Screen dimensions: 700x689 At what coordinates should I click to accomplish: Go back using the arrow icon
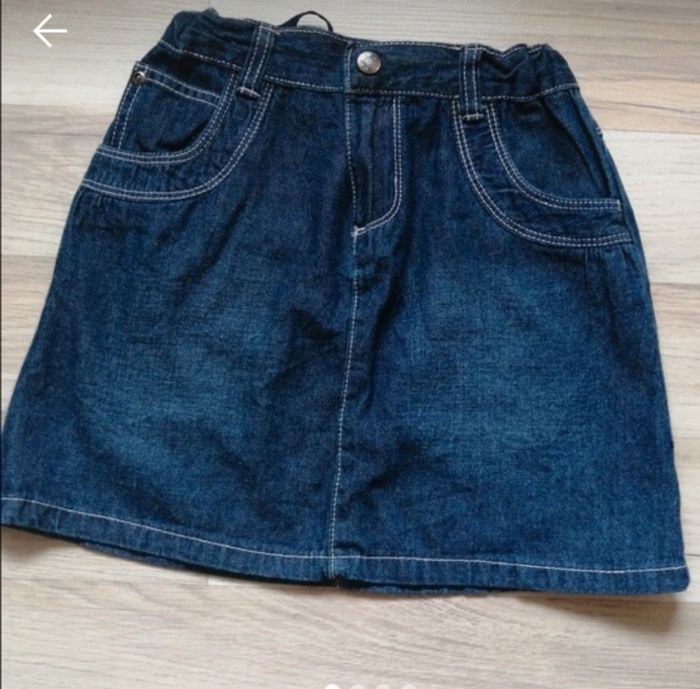[49, 31]
